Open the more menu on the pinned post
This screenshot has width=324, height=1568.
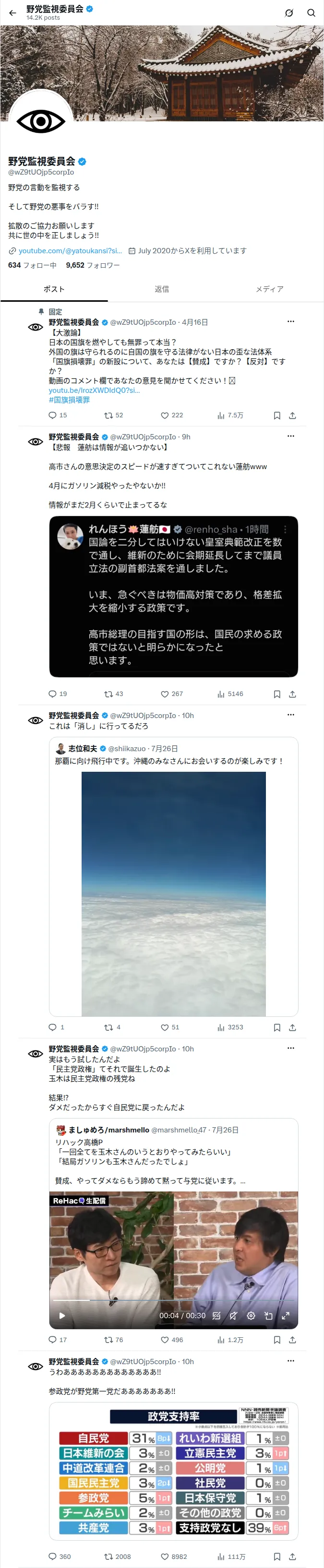(290, 321)
